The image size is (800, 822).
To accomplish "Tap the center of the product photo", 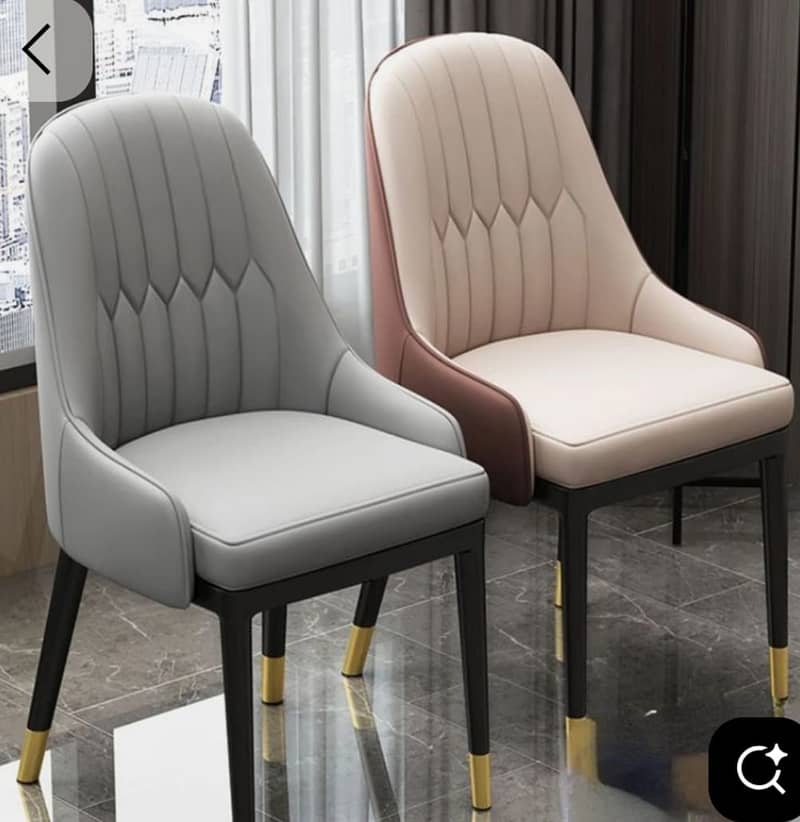I will [400, 411].
